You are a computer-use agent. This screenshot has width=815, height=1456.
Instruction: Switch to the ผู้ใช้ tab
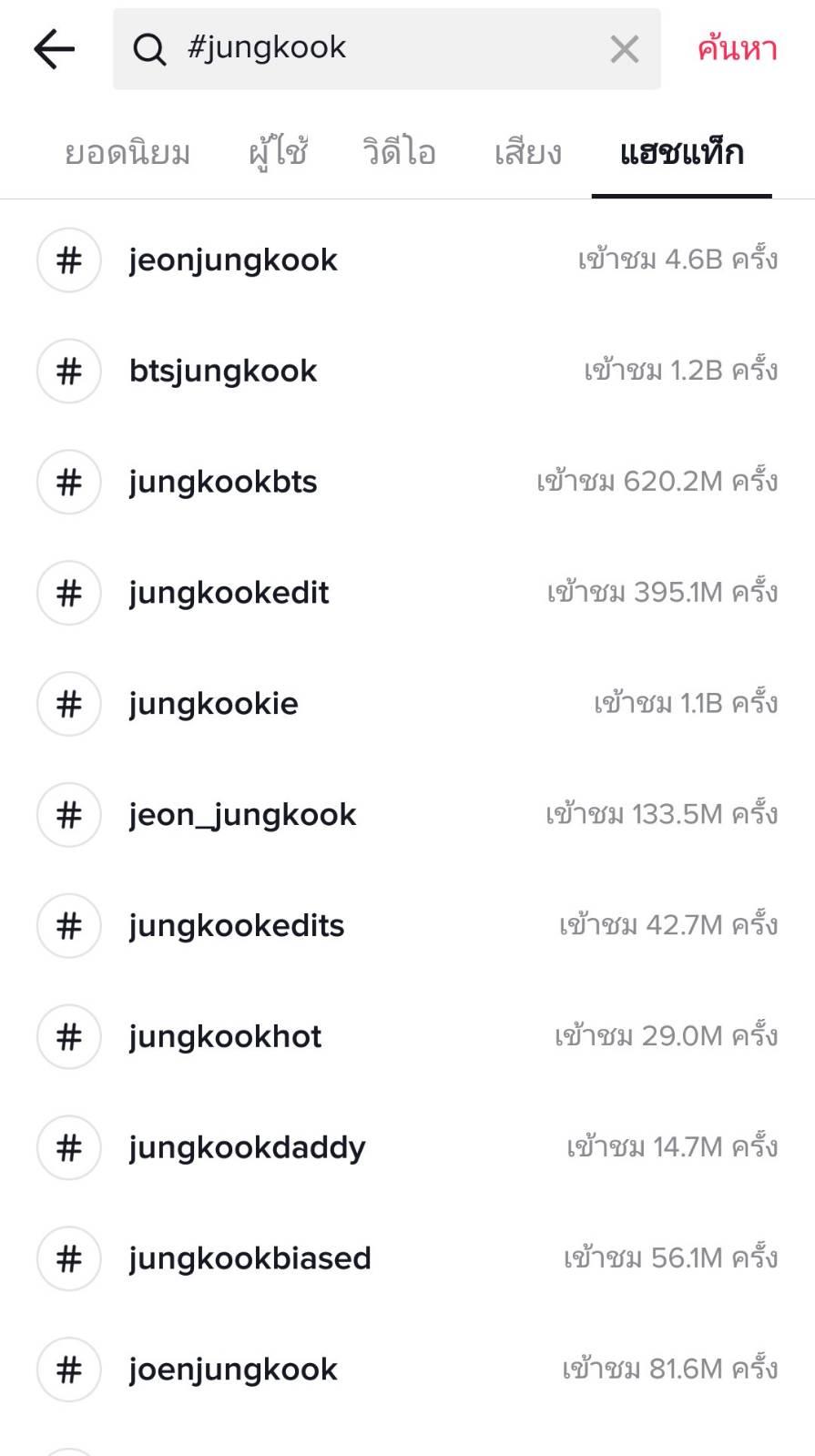[278, 153]
